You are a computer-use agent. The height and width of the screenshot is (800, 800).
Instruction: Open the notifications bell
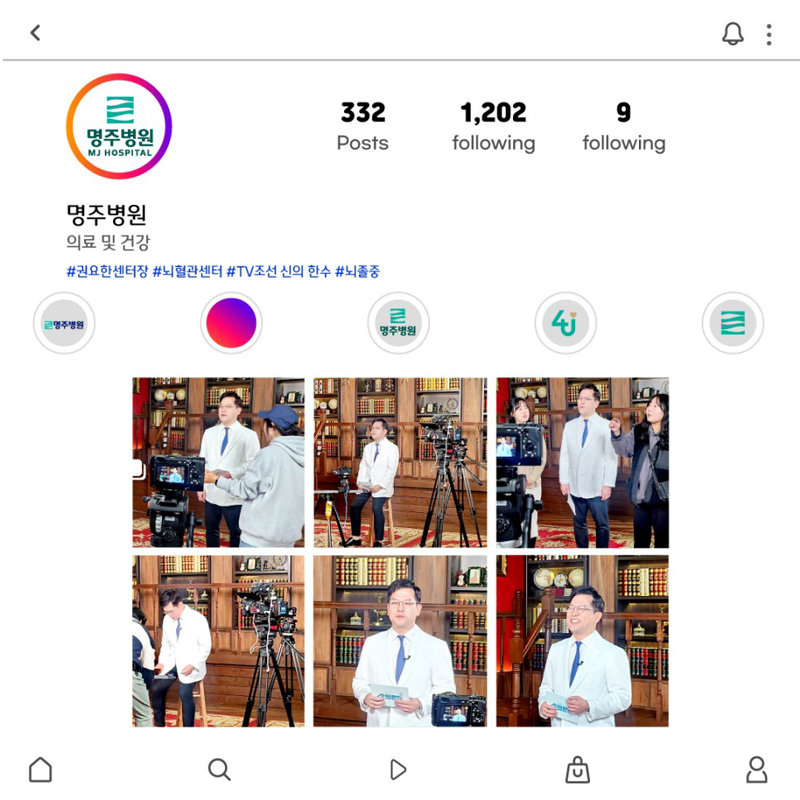733,34
